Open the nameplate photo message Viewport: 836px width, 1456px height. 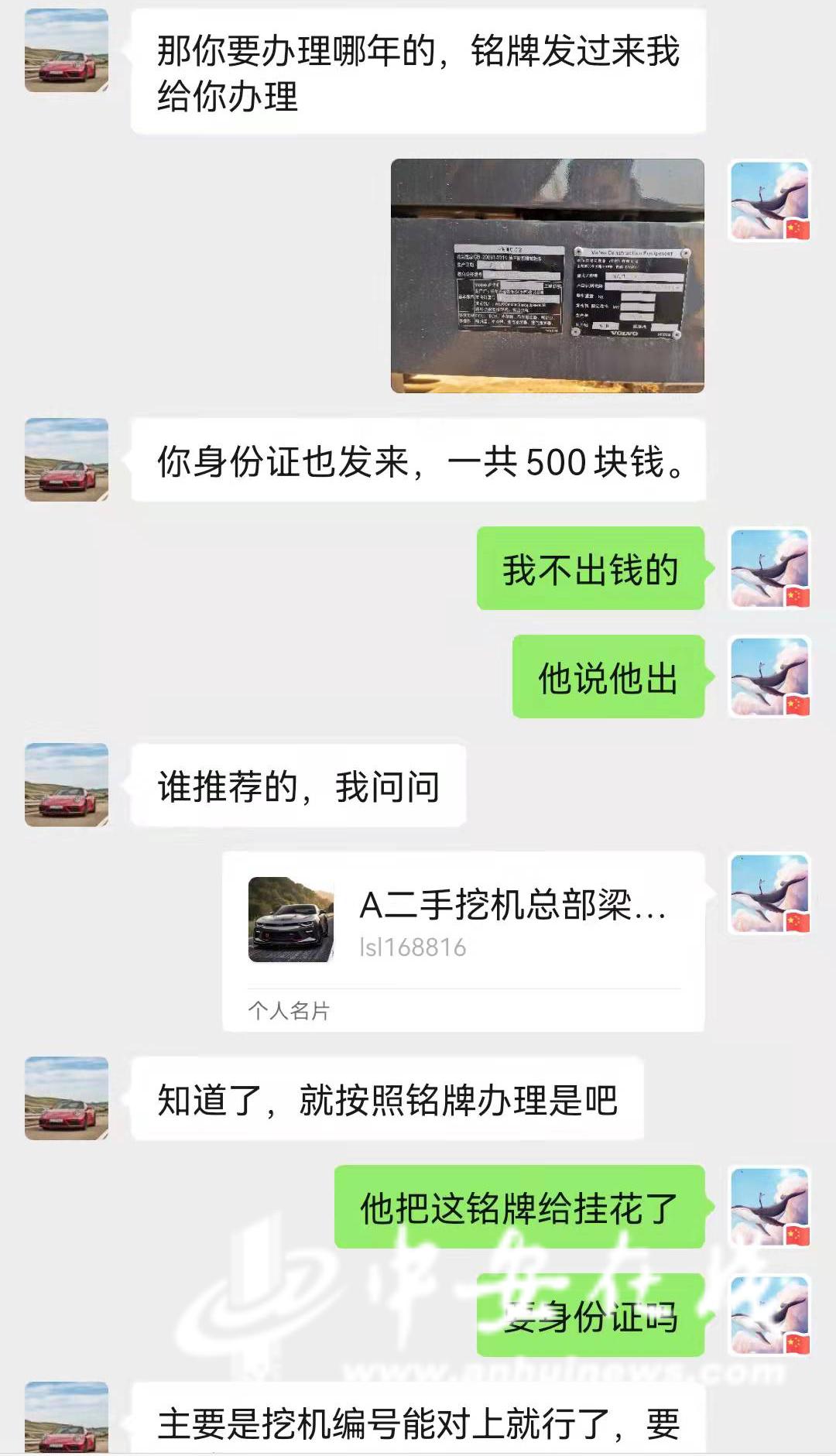(547, 276)
